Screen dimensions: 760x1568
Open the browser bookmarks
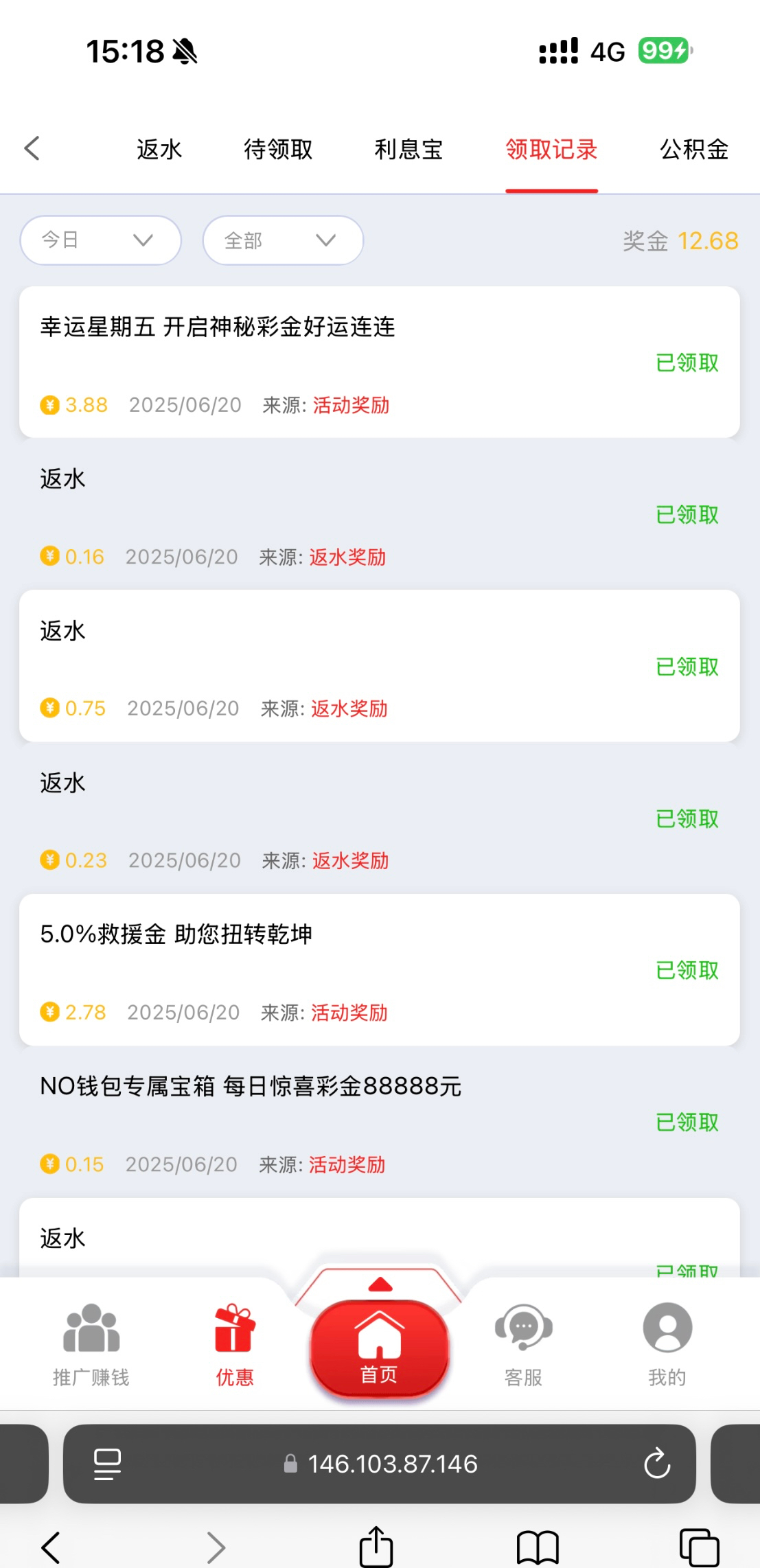pyautogui.click(x=538, y=1547)
